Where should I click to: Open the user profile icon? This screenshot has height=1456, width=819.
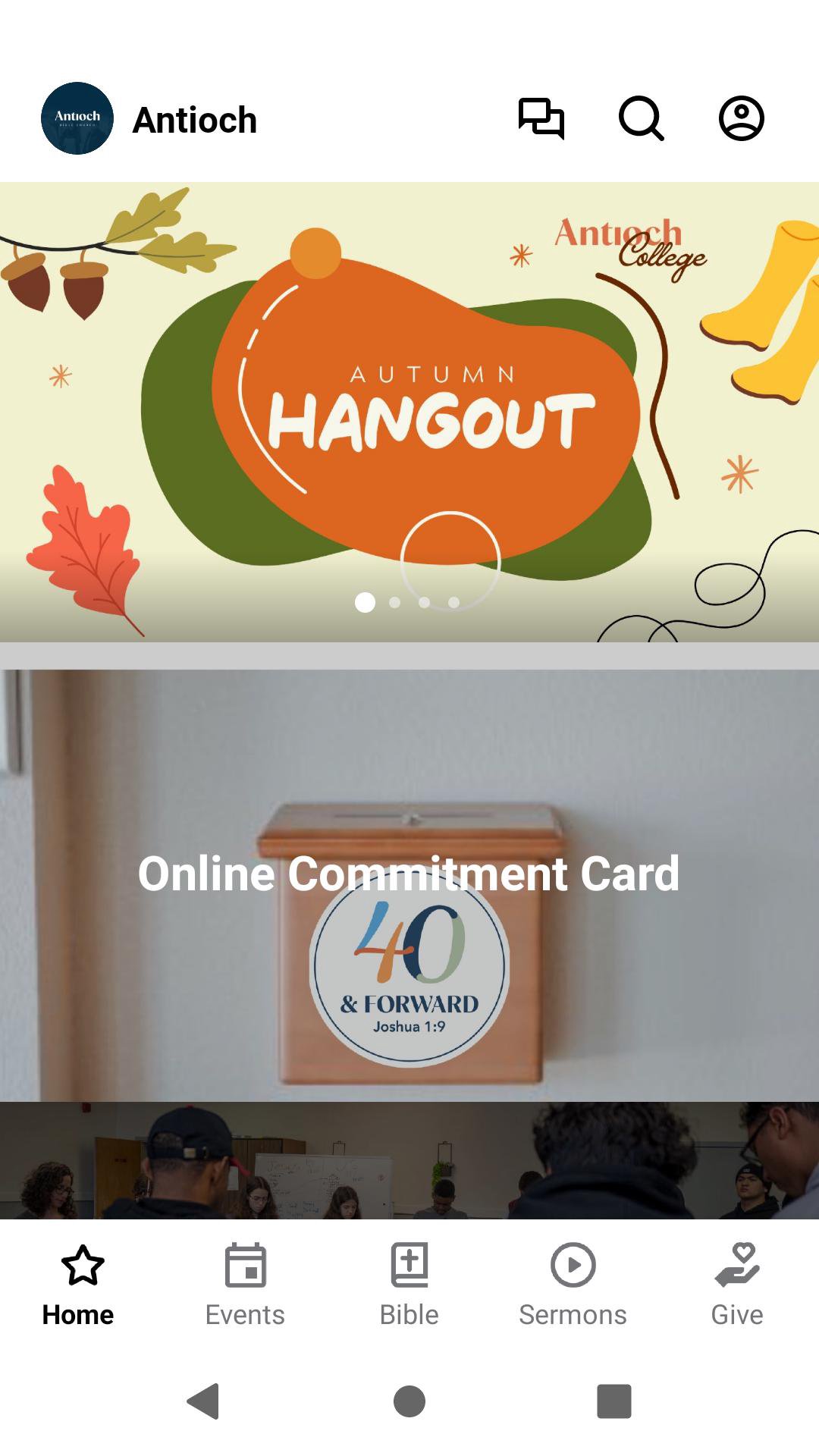(x=741, y=119)
